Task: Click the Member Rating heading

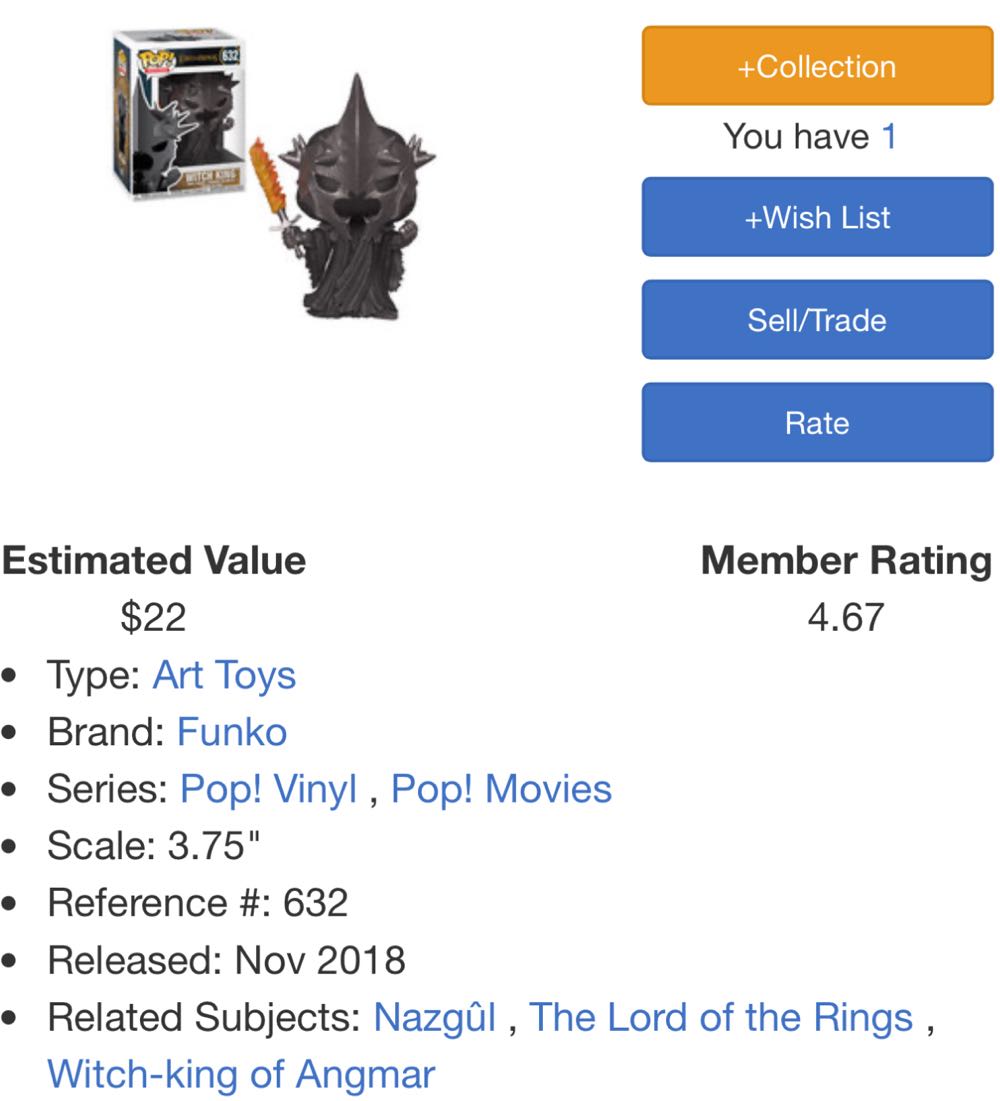Action: click(x=843, y=562)
